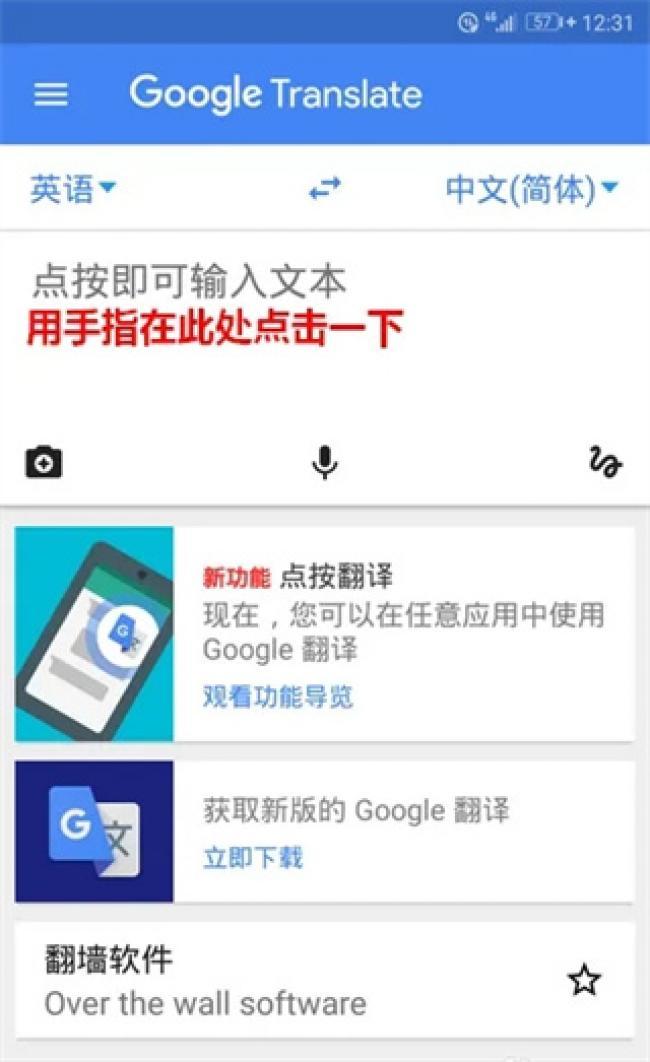Swap source and target languages
This screenshot has width=650, height=1062.
324,188
